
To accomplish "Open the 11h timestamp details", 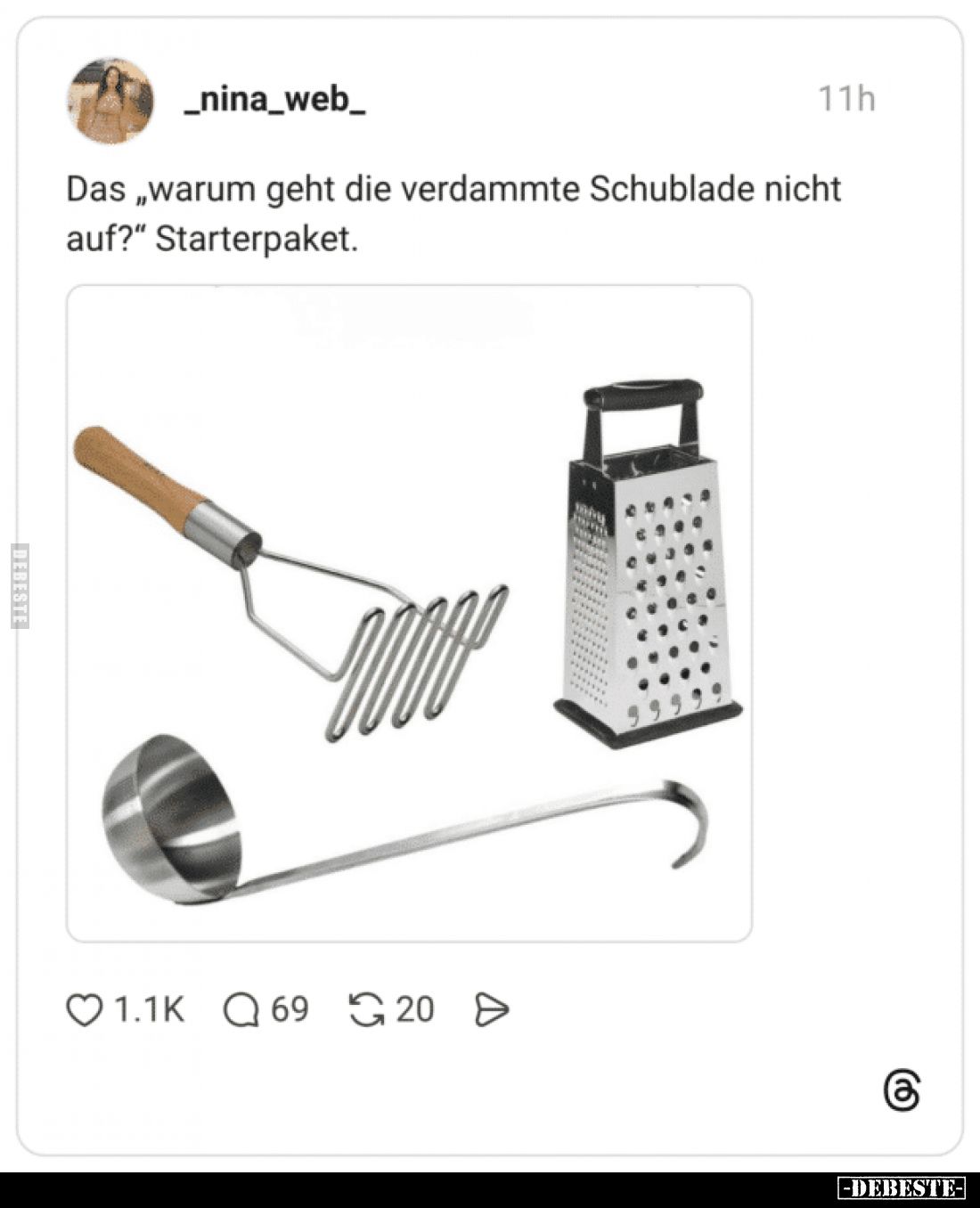I will (x=846, y=100).
